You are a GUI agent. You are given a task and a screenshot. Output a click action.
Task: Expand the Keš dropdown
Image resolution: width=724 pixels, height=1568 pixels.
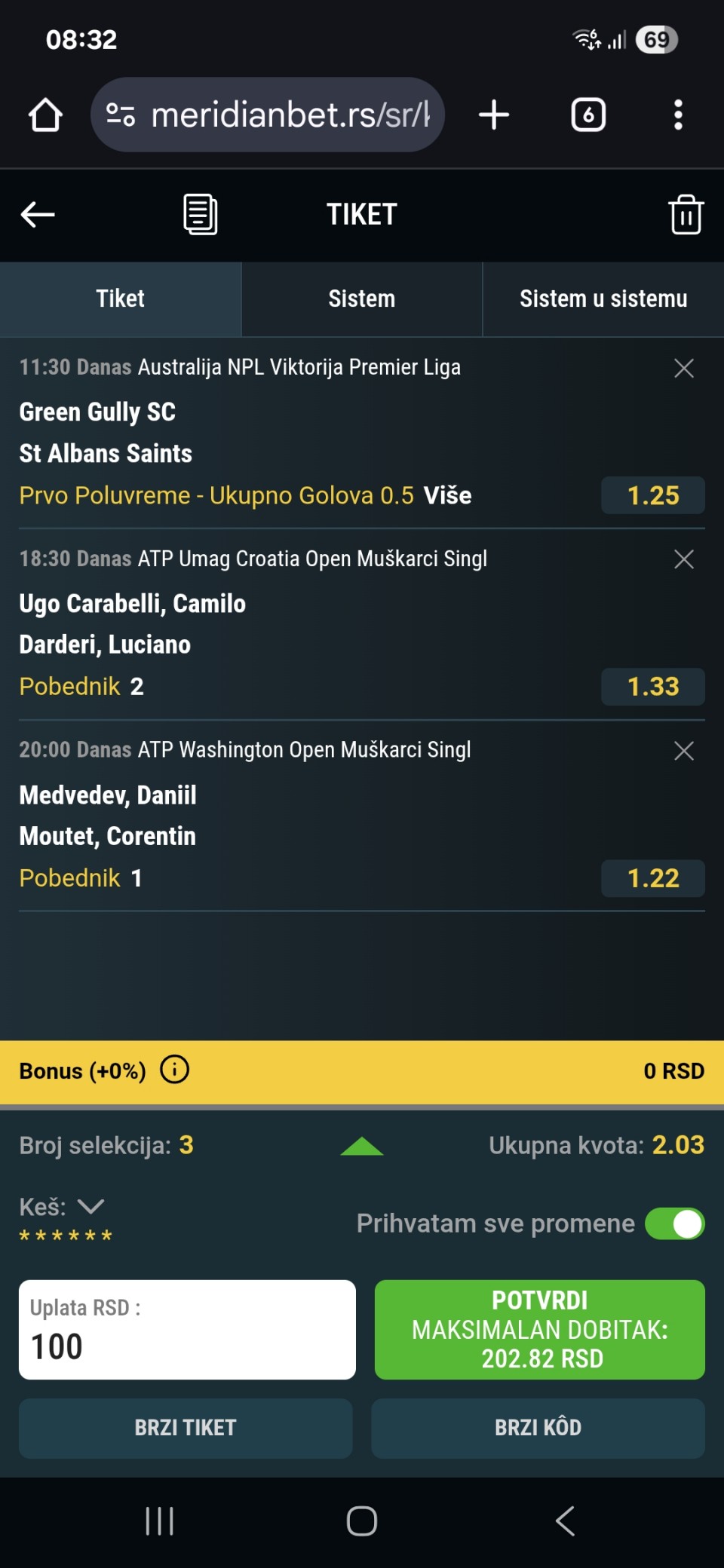point(90,1207)
